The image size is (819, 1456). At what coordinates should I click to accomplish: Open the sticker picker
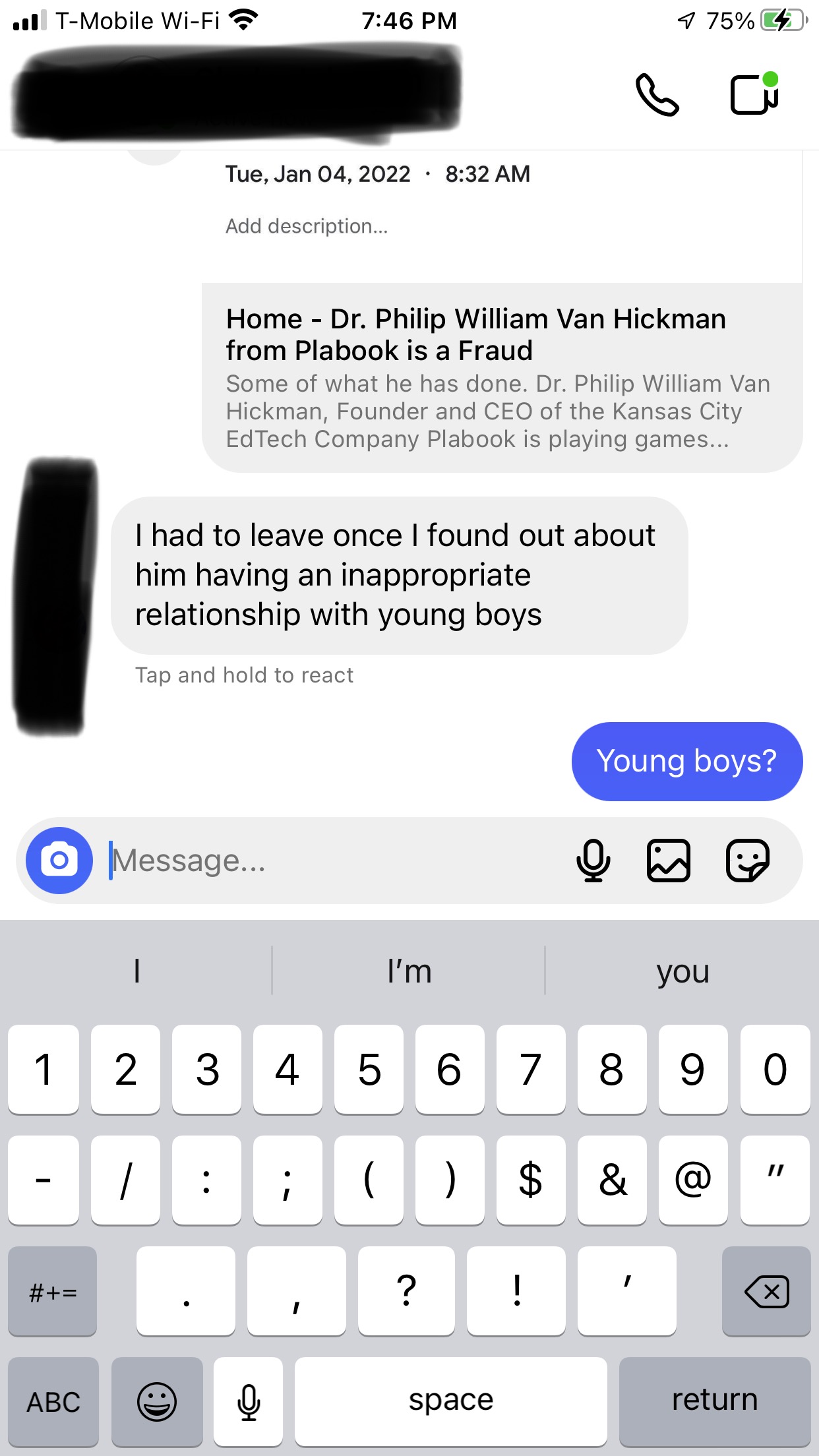click(747, 860)
